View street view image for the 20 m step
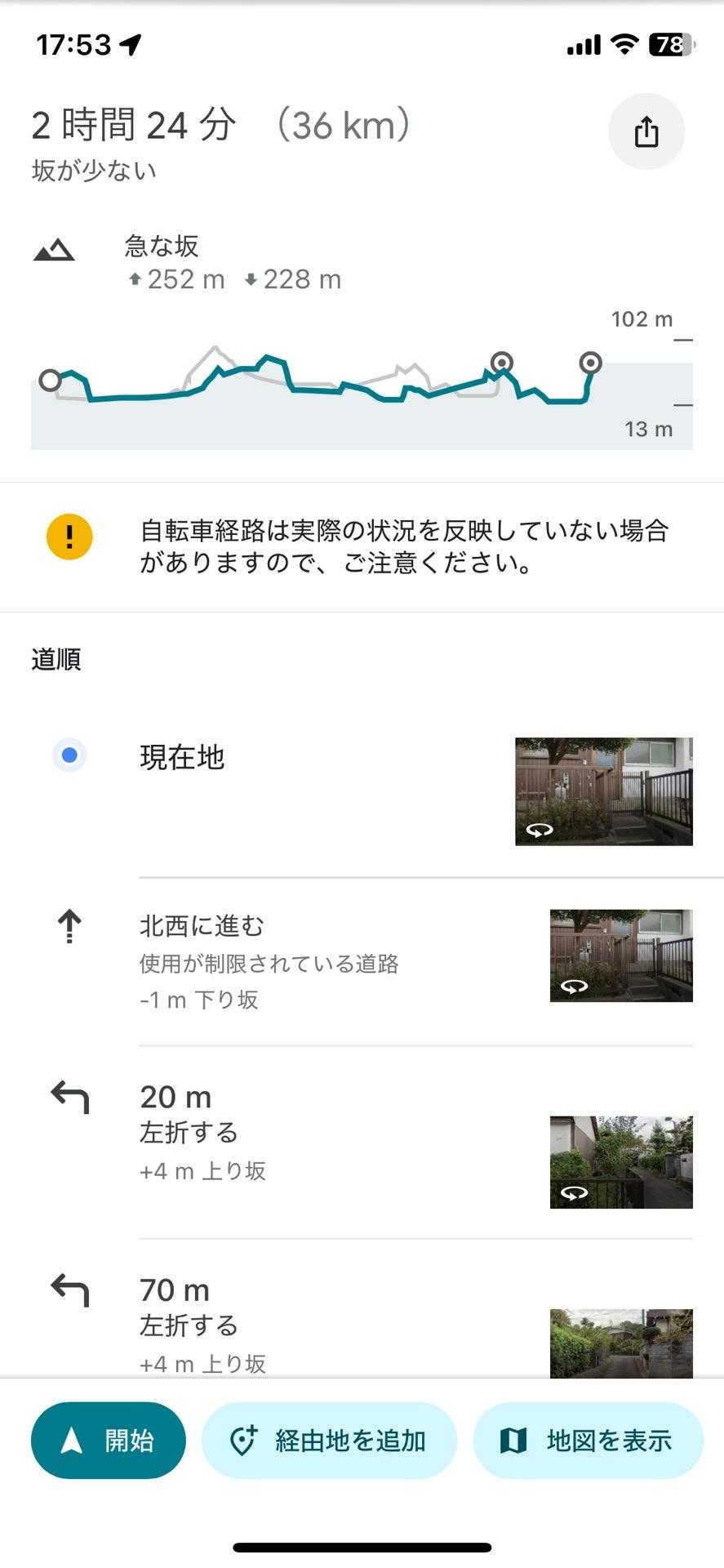This screenshot has width=724, height=1568. 620,1161
